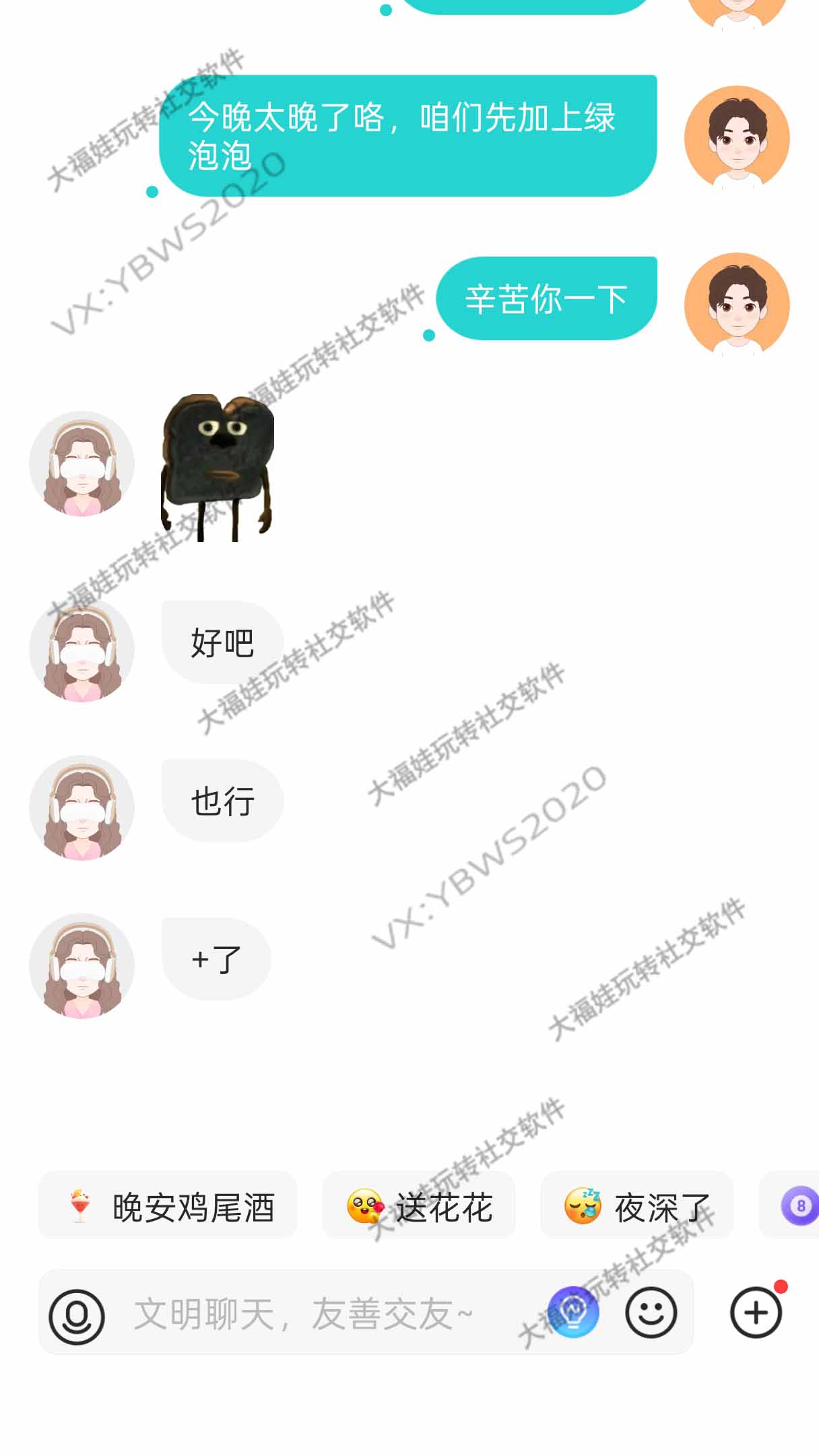
Task: Open the plus attachments menu
Action: pyautogui.click(x=756, y=1313)
